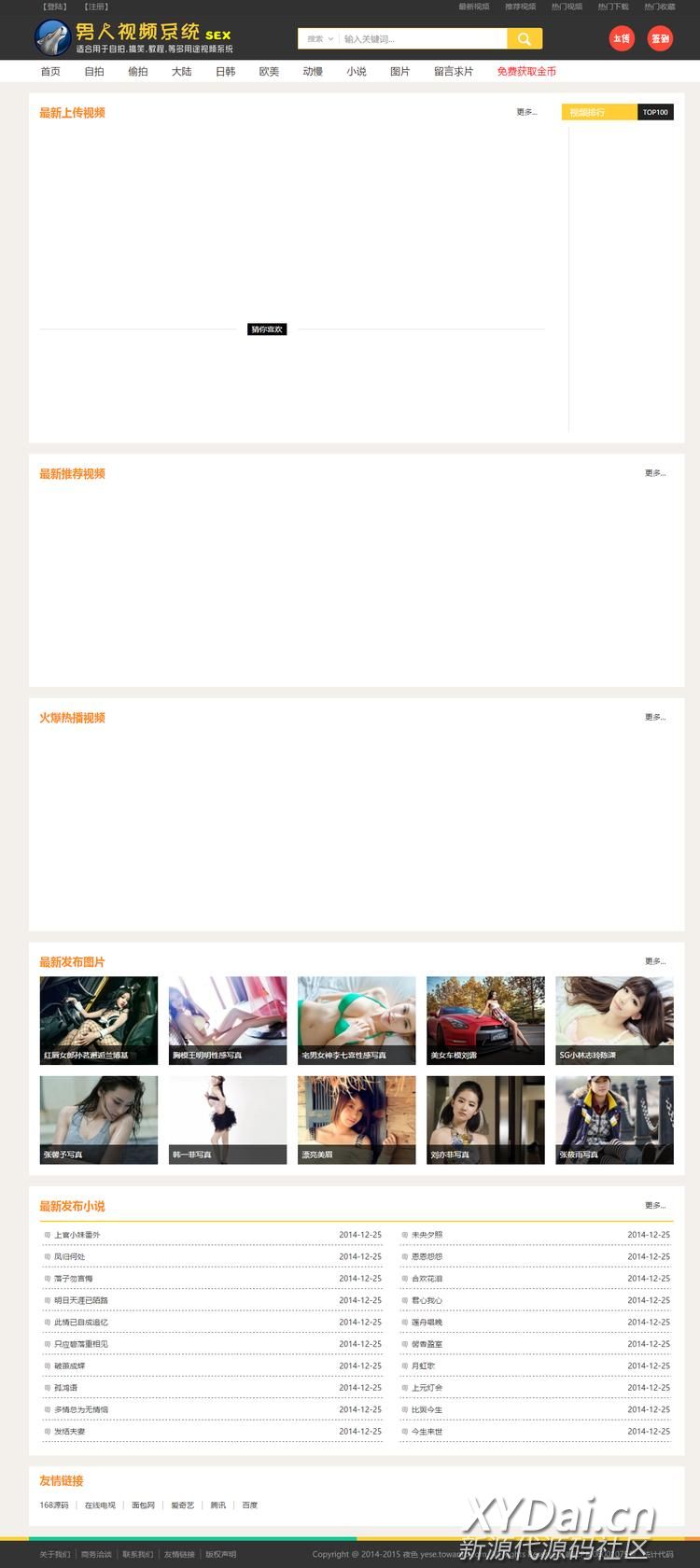
Task: Switch to the 首页 nav tab
Action: 50,72
